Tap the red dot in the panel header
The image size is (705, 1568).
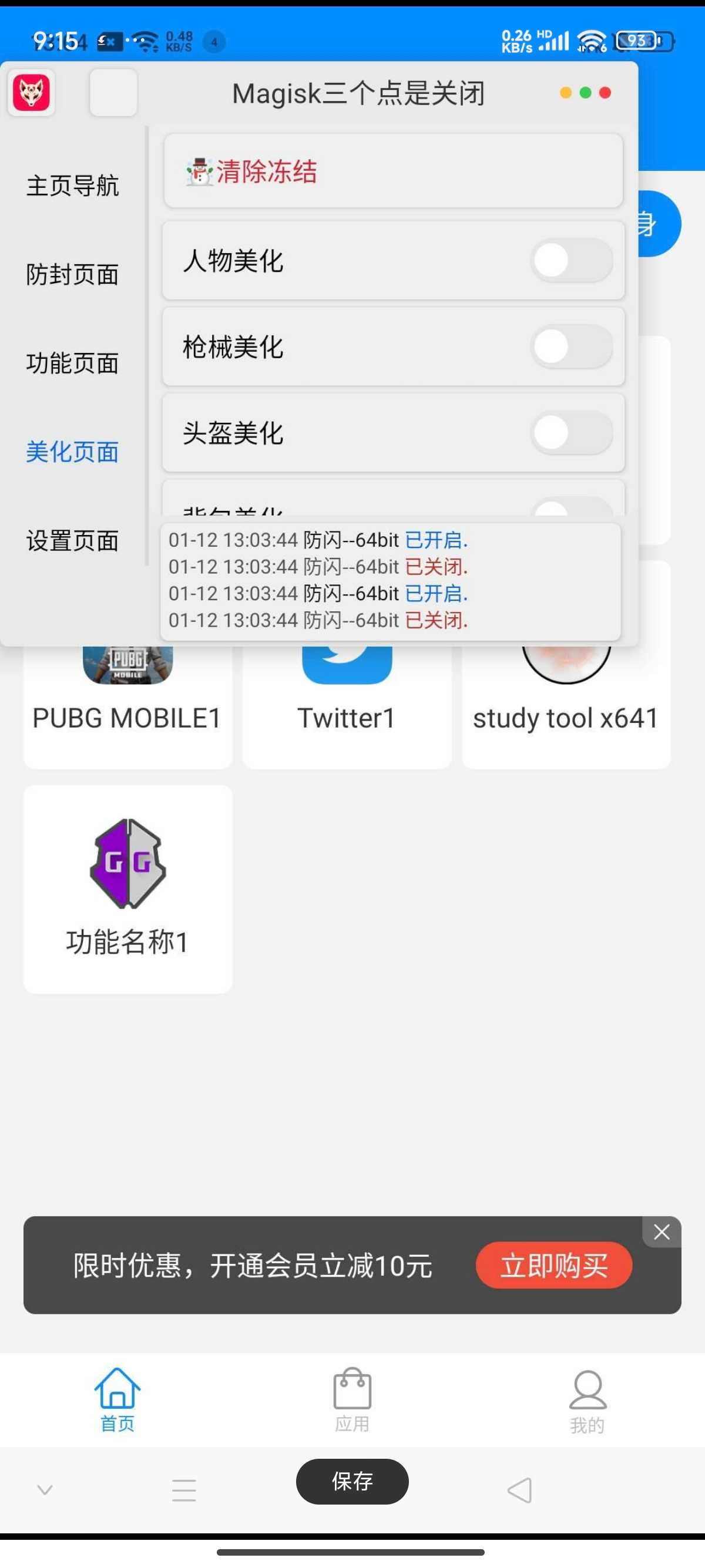point(605,93)
